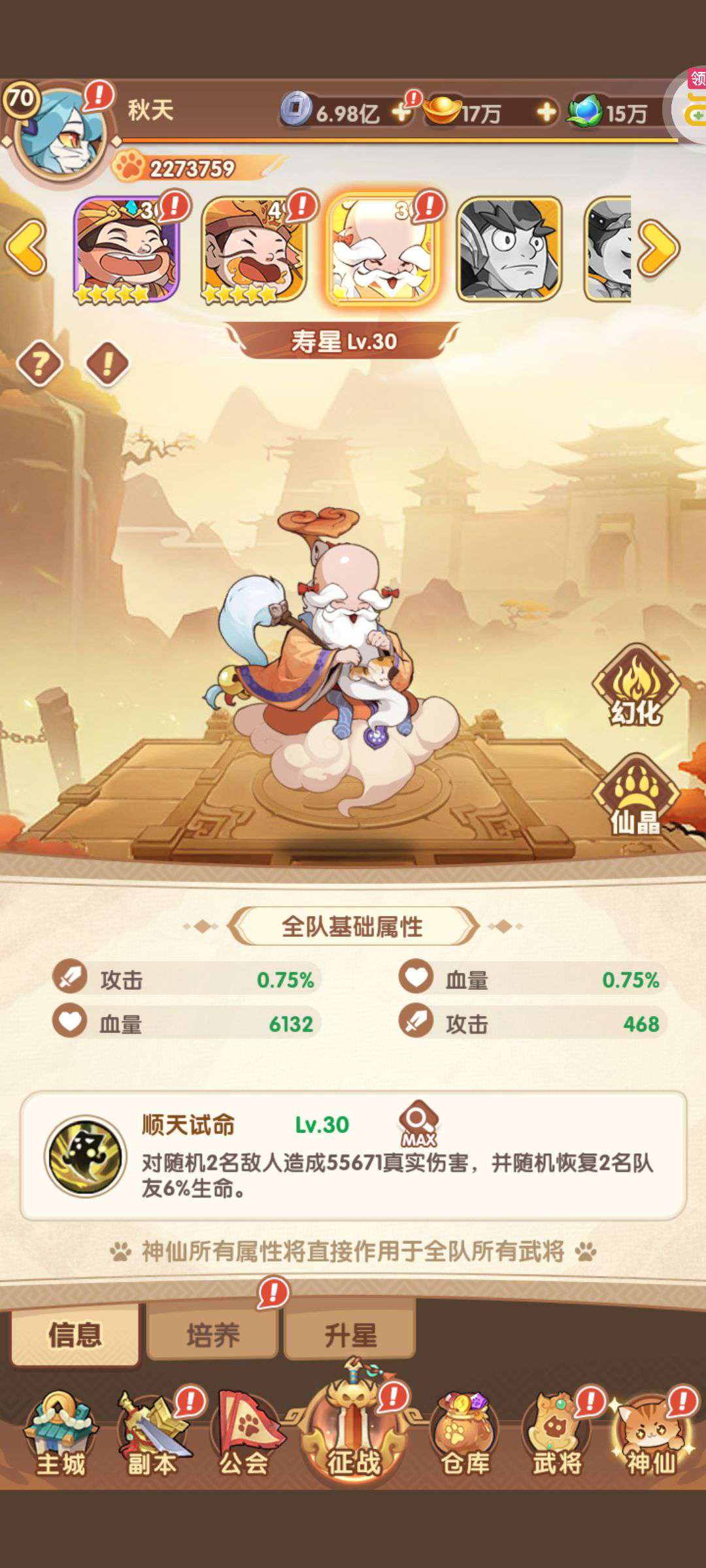Go to 主城 main city
706x1568 pixels.
coord(60,1435)
